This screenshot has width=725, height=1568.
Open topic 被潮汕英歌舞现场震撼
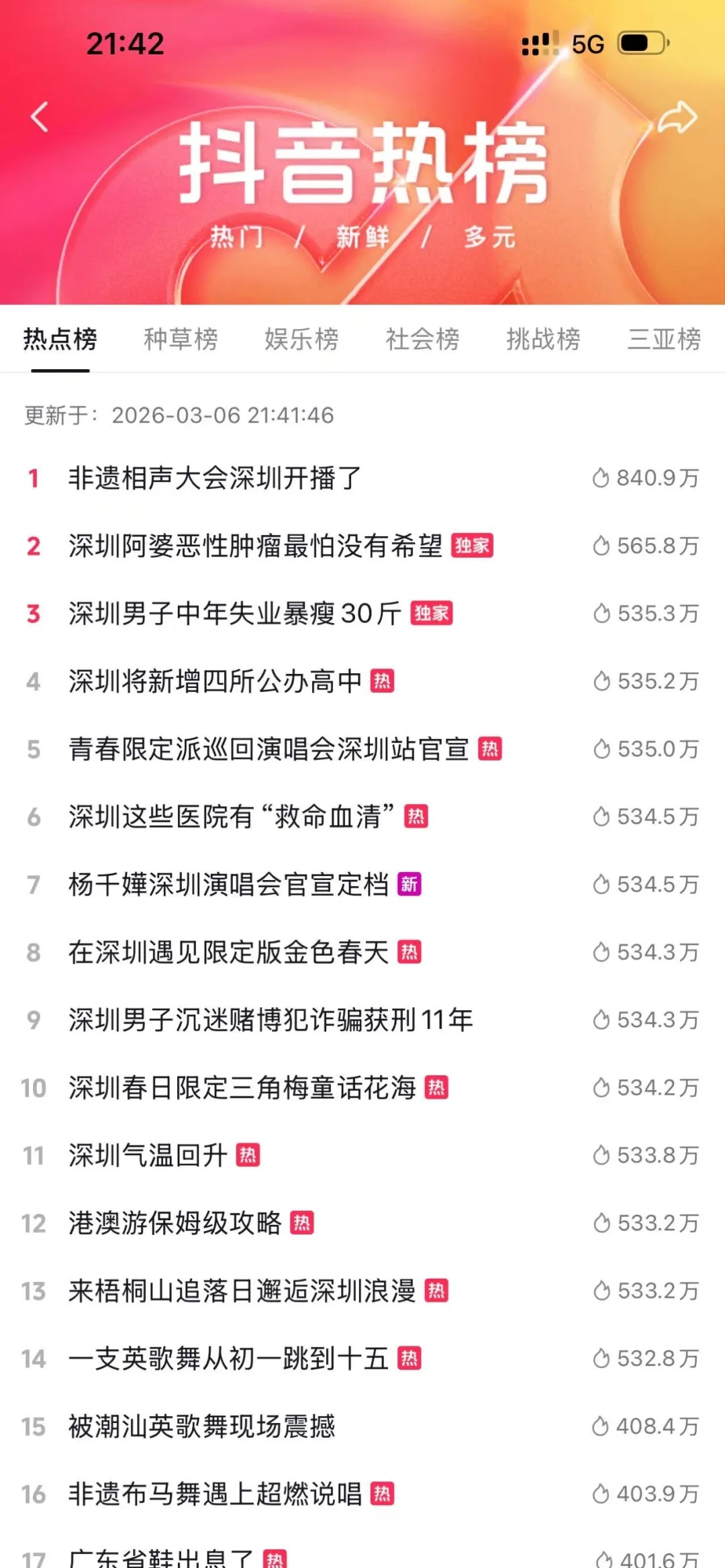coord(201,1427)
